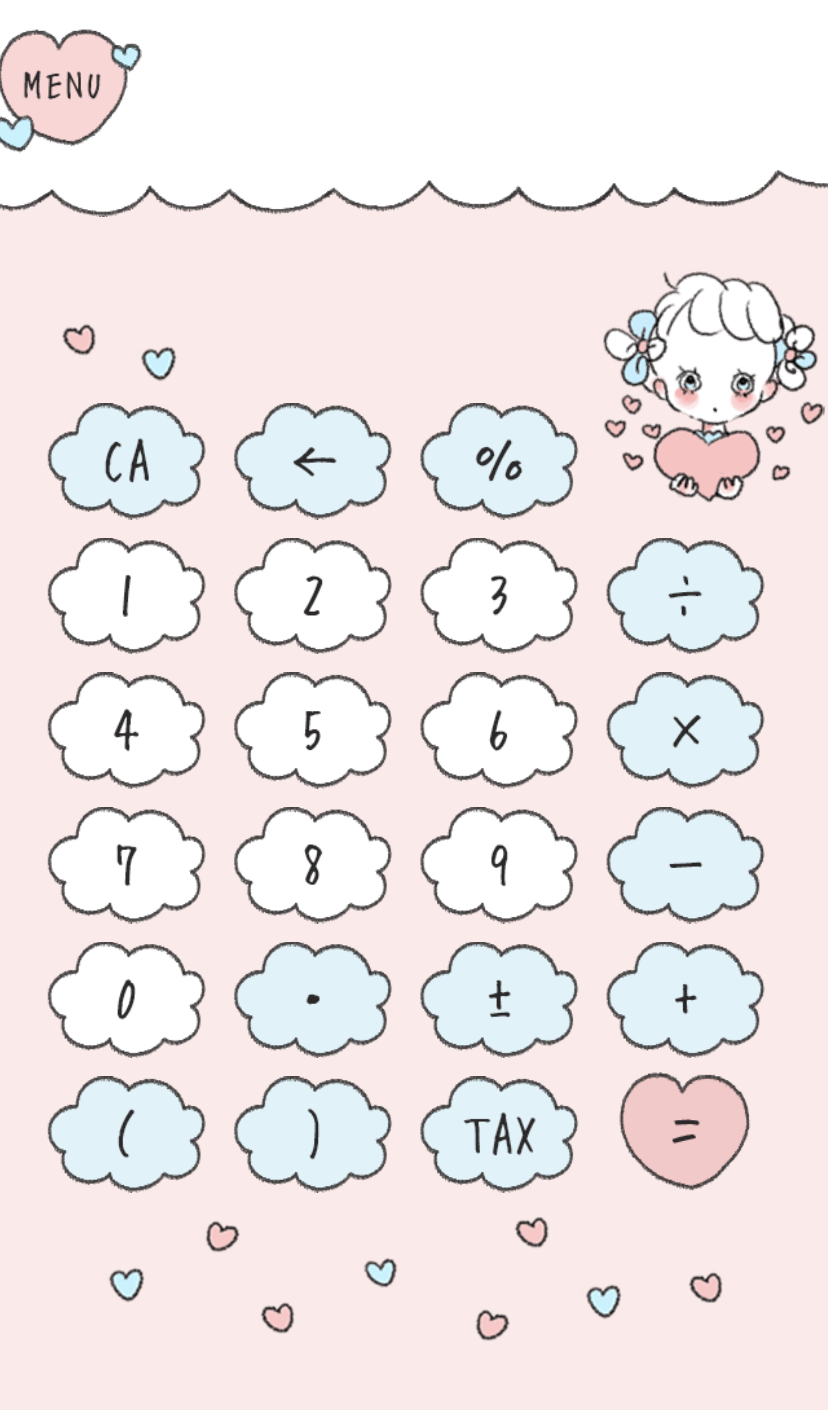Image resolution: width=828 pixels, height=1410 pixels.
Task: Calculate the result with the heart equals key
Action: (x=685, y=1130)
